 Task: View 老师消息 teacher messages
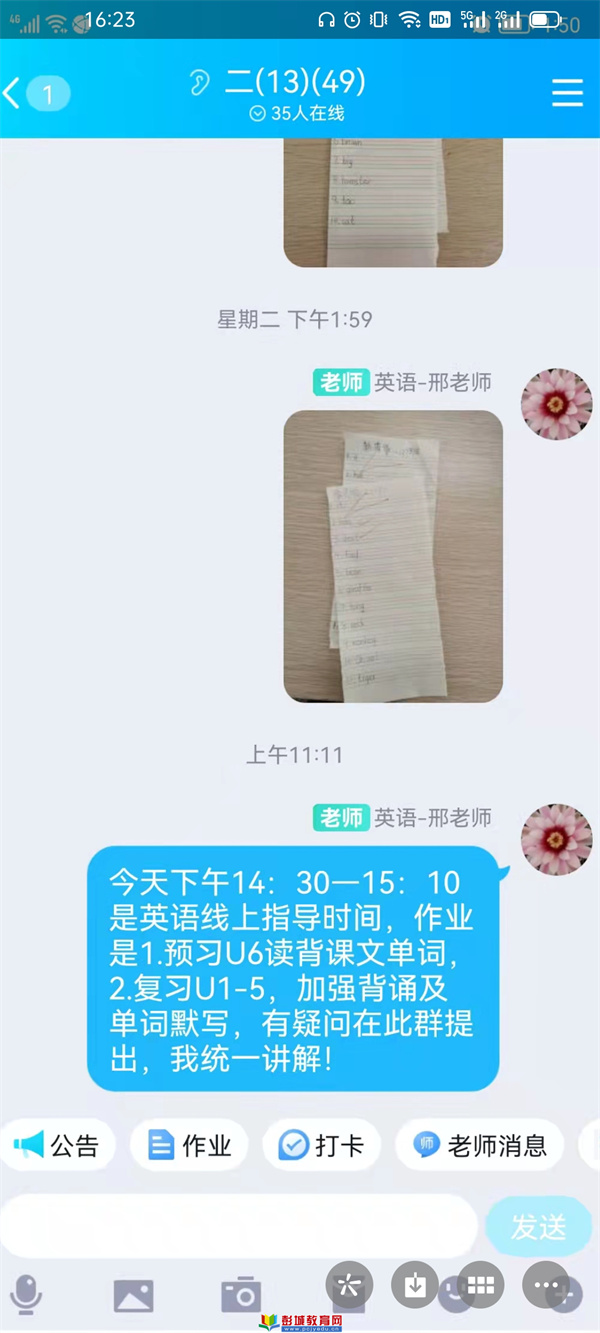point(479,1145)
